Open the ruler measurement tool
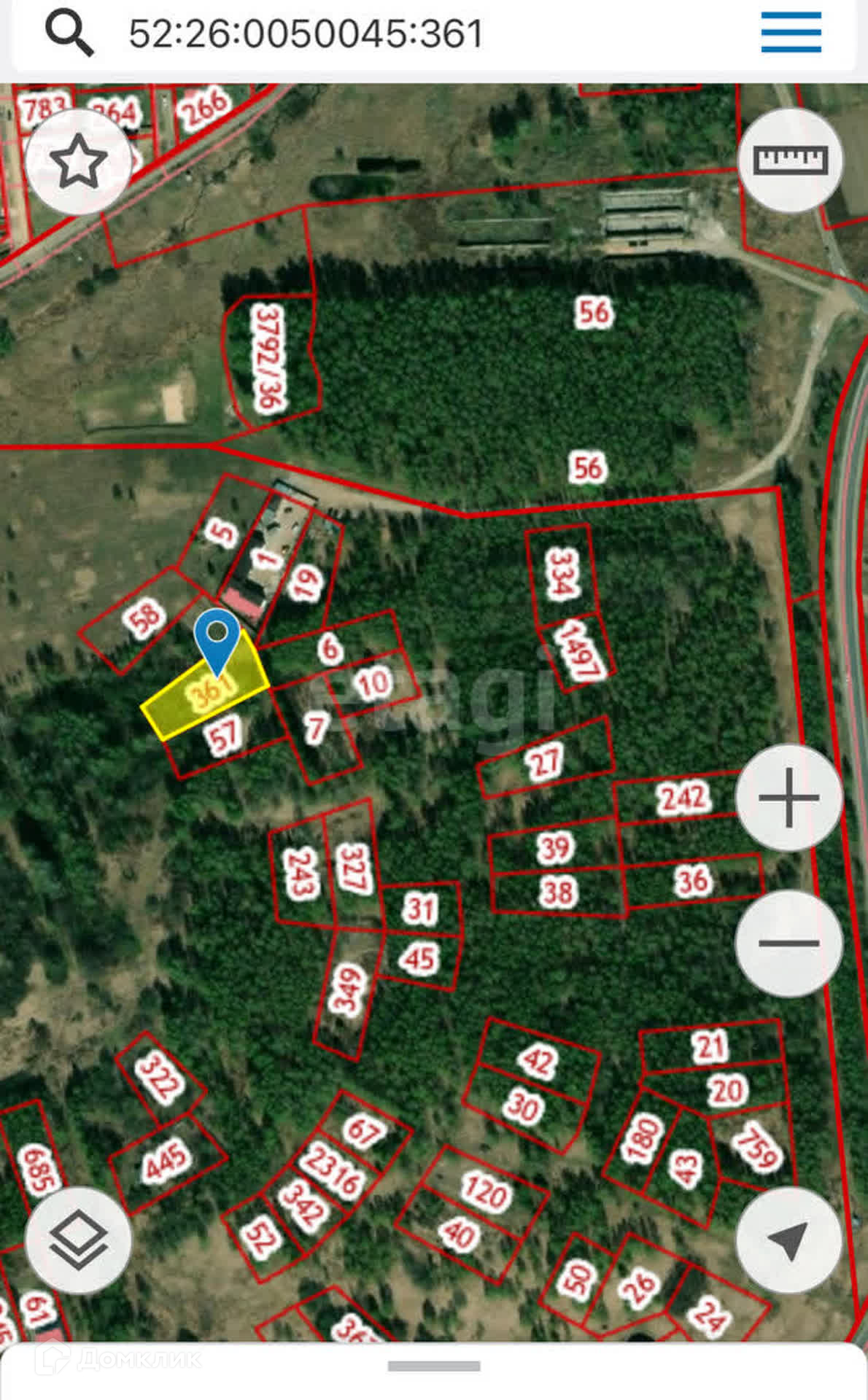 [x=790, y=160]
